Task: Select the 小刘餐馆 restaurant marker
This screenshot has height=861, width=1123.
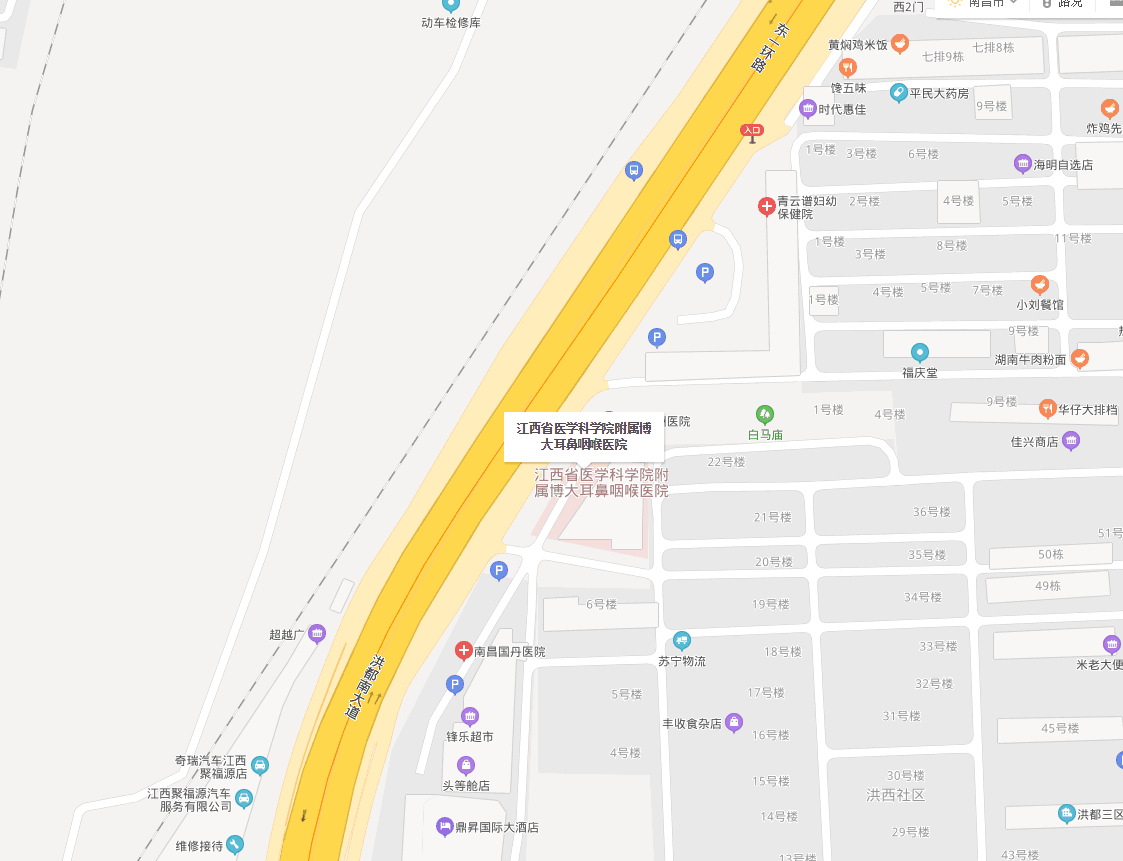Action: 1040,285
